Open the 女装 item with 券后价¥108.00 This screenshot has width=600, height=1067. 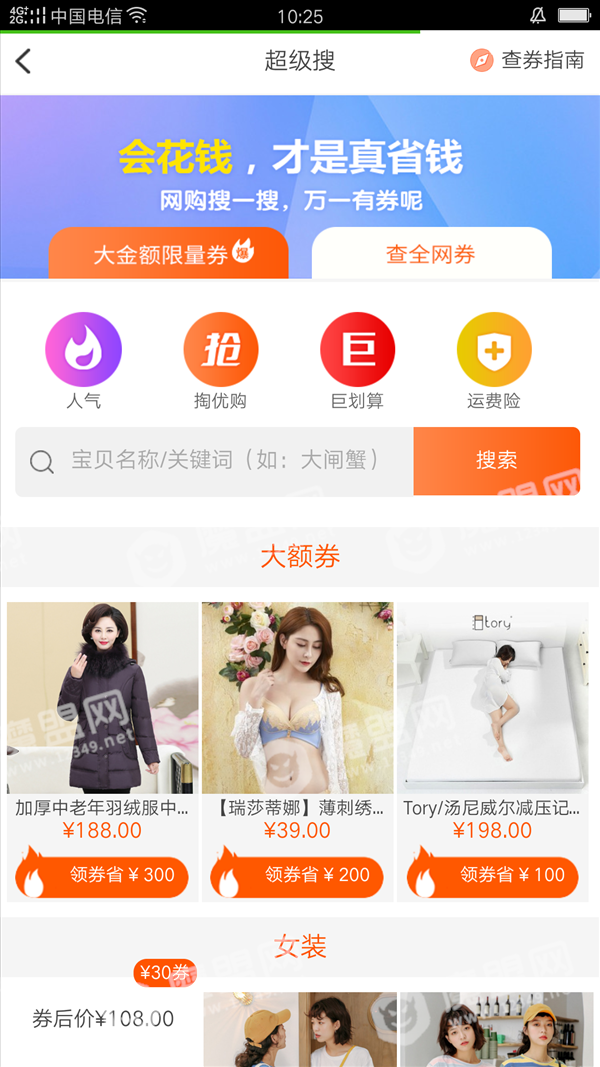click(x=102, y=1019)
